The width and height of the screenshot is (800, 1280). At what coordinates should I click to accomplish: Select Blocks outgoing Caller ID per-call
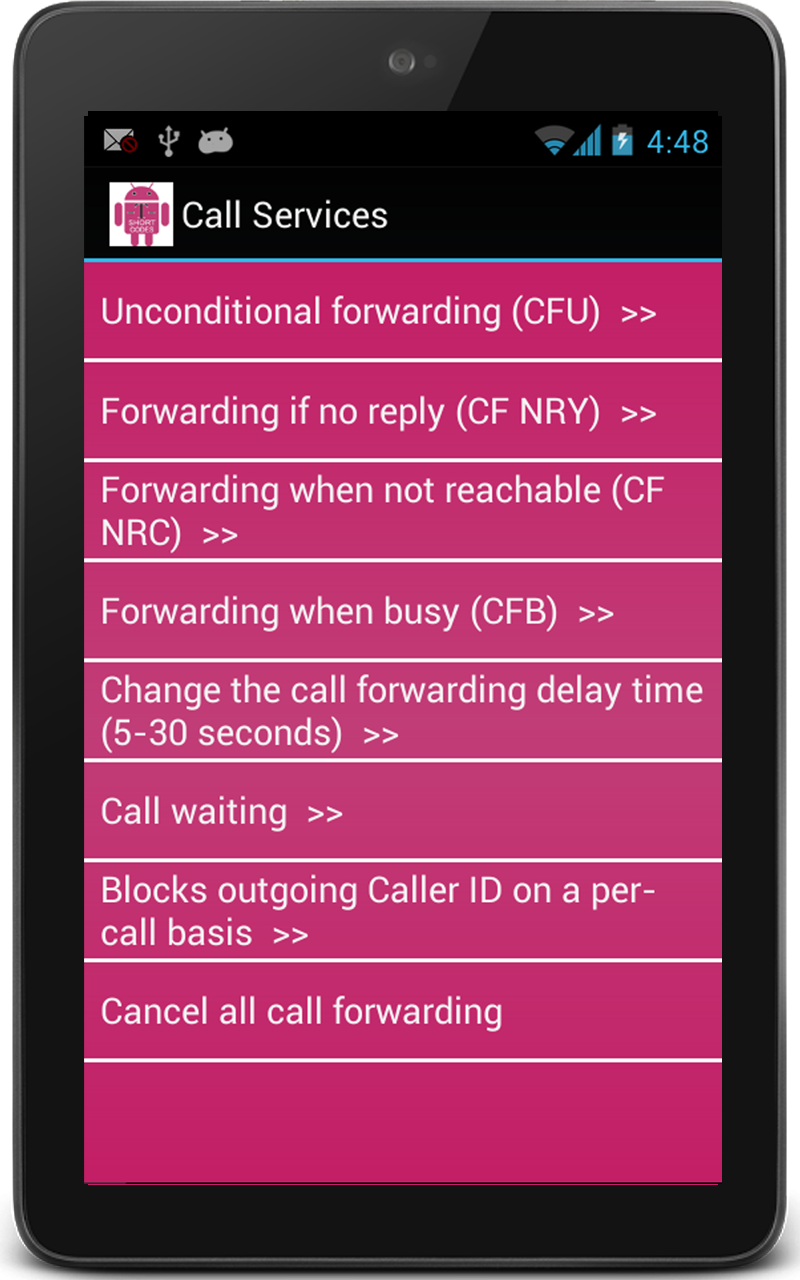coord(402,911)
